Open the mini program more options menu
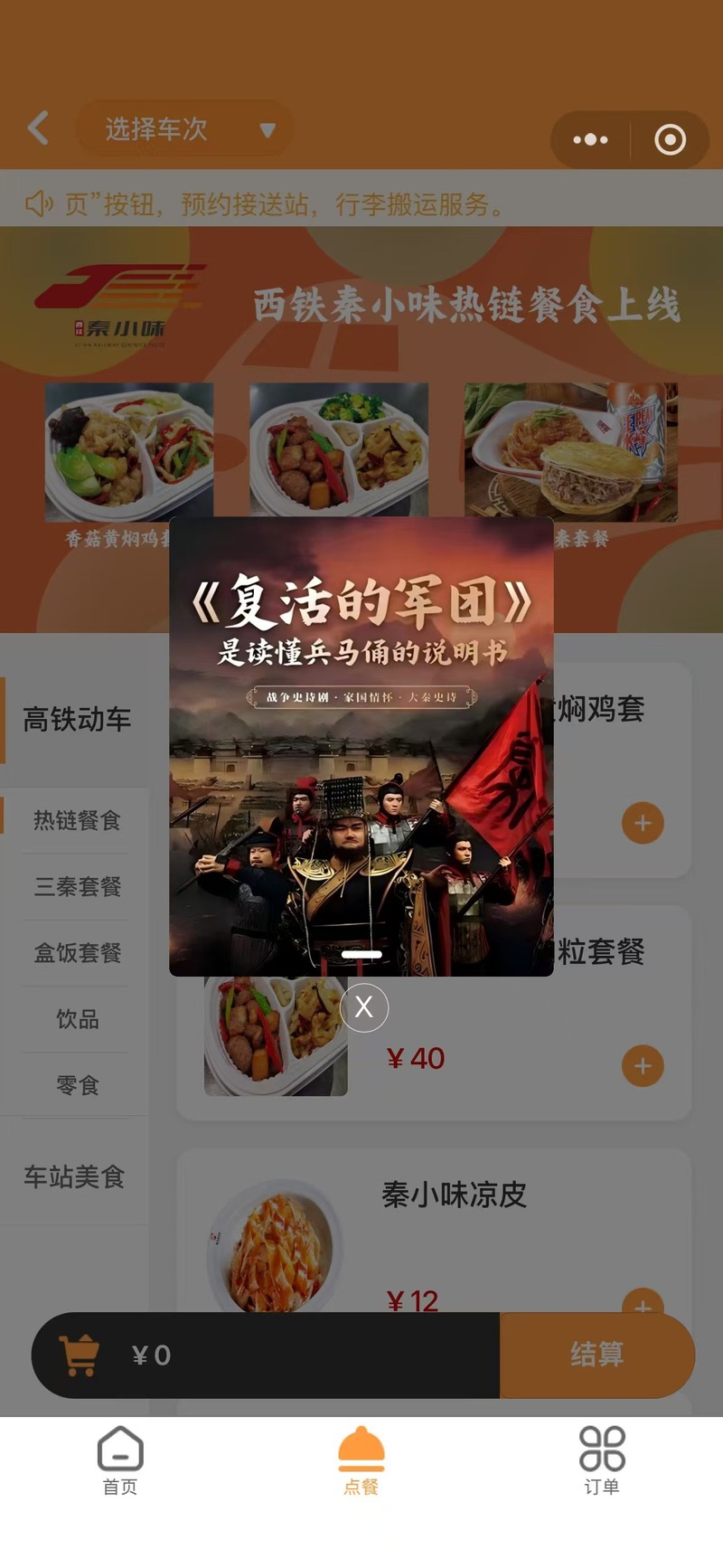This screenshot has height=1568, width=723. click(x=590, y=139)
